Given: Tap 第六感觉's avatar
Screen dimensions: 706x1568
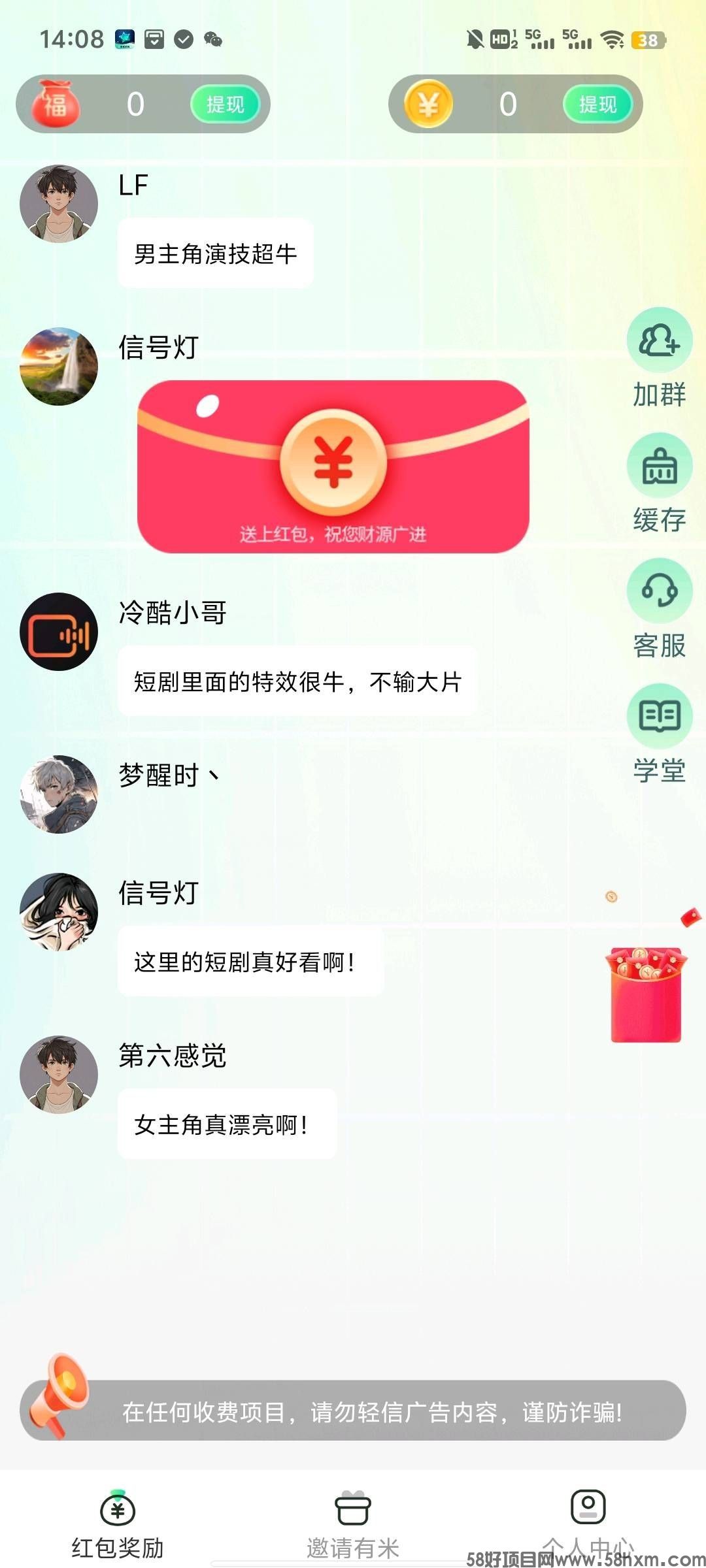Looking at the screenshot, I should point(59,1075).
